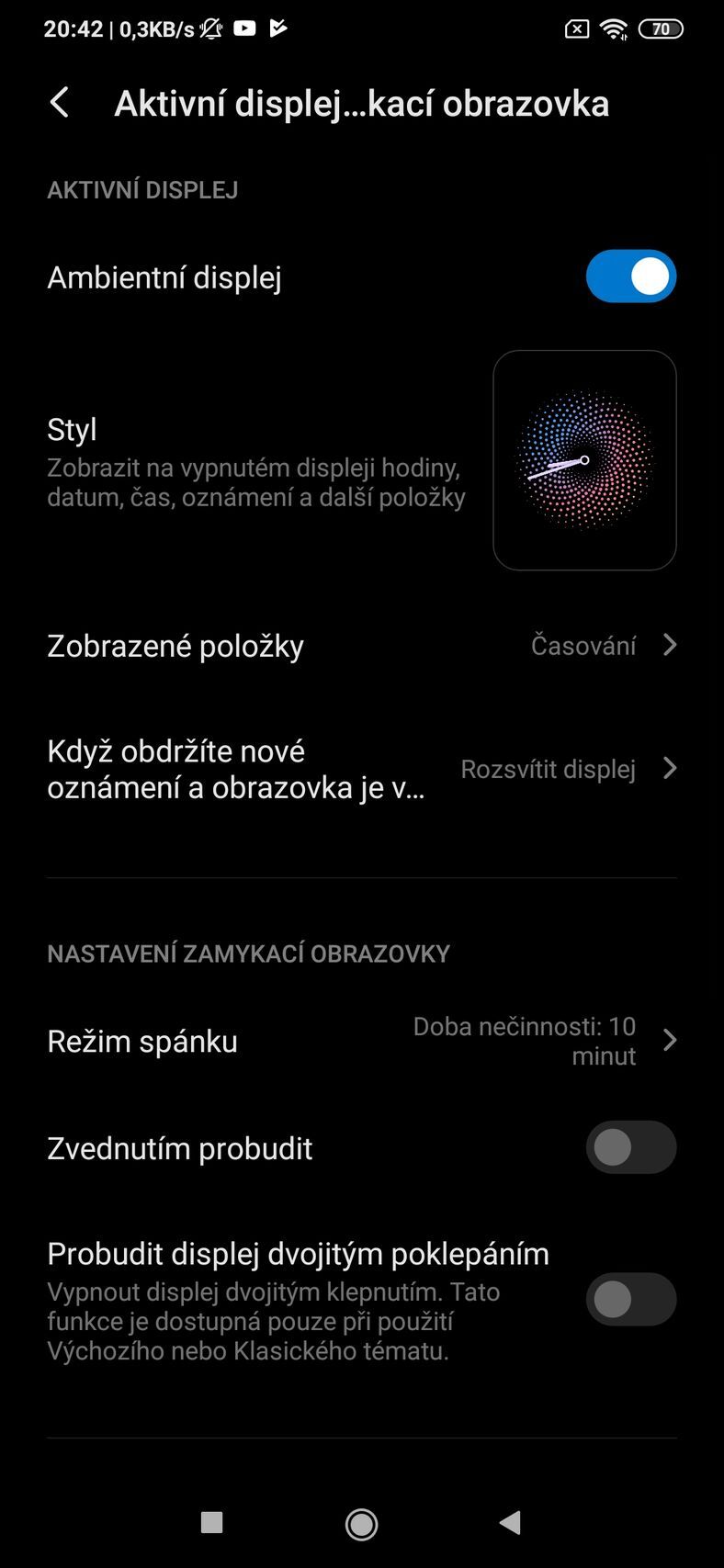Tap the Časování value link

(x=583, y=646)
